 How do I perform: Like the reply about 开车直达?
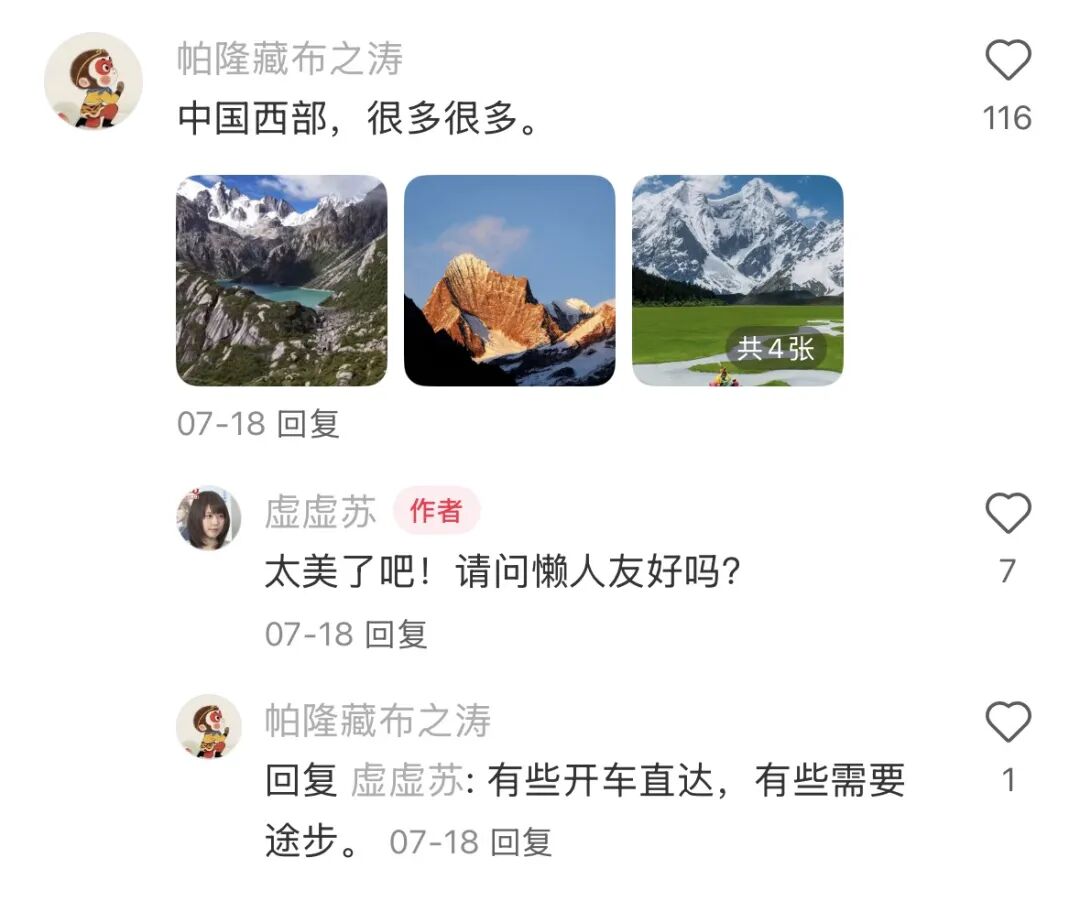pyautogui.click(x=1008, y=722)
